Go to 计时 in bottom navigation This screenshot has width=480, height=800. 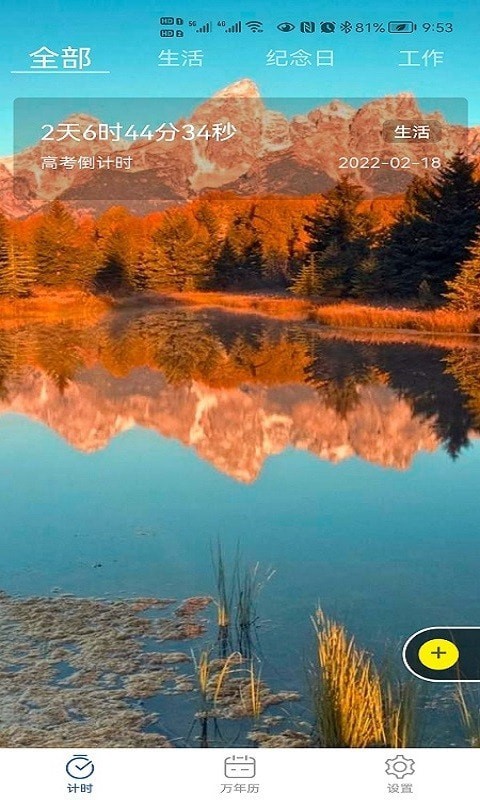[x=80, y=774]
